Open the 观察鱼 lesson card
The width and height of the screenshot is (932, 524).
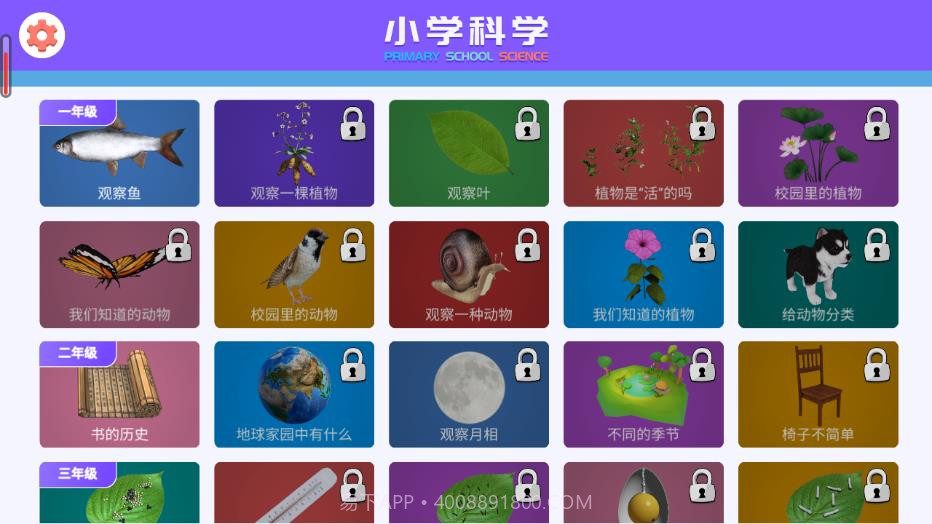119,153
